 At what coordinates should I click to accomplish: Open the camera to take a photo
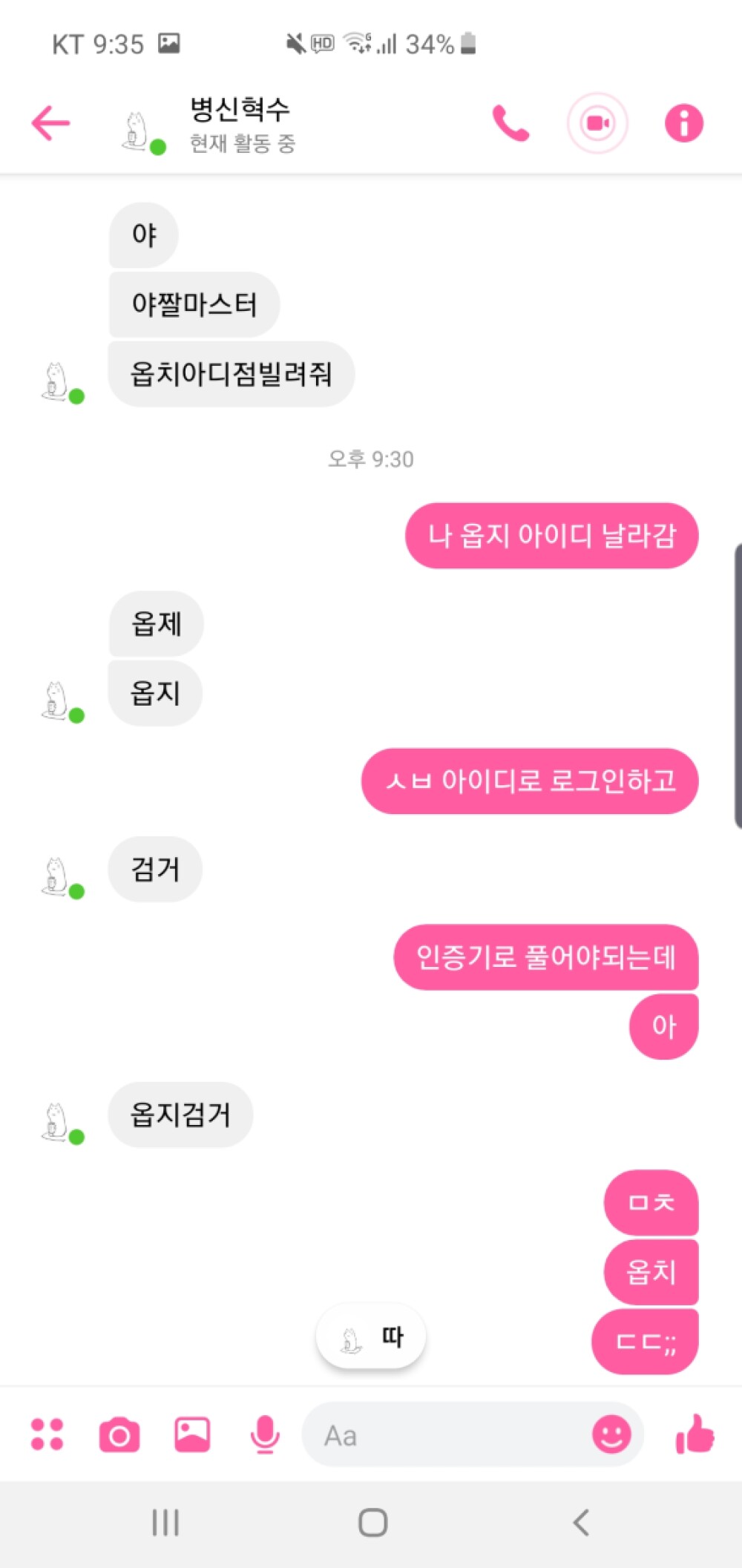(119, 1434)
